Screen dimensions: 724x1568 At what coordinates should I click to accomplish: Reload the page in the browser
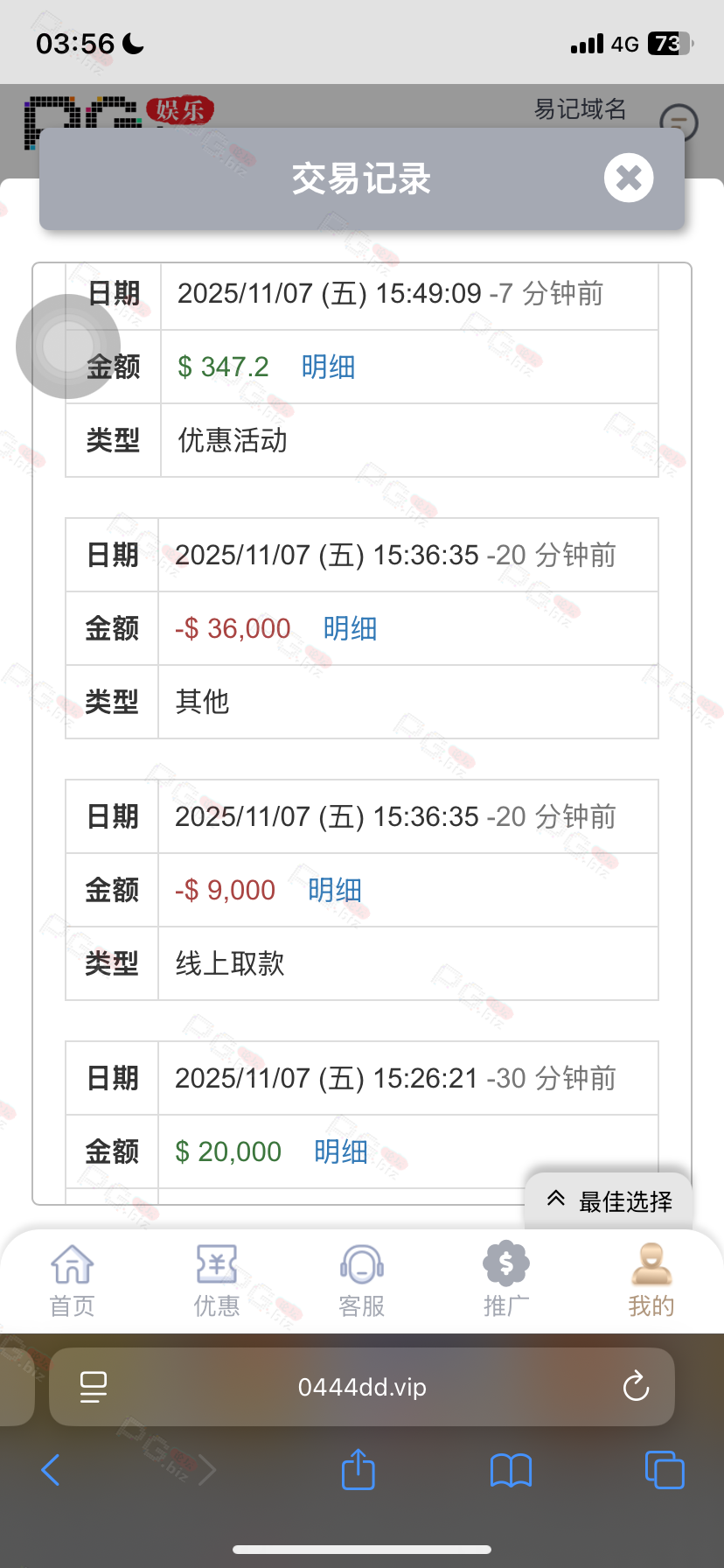(x=636, y=1387)
